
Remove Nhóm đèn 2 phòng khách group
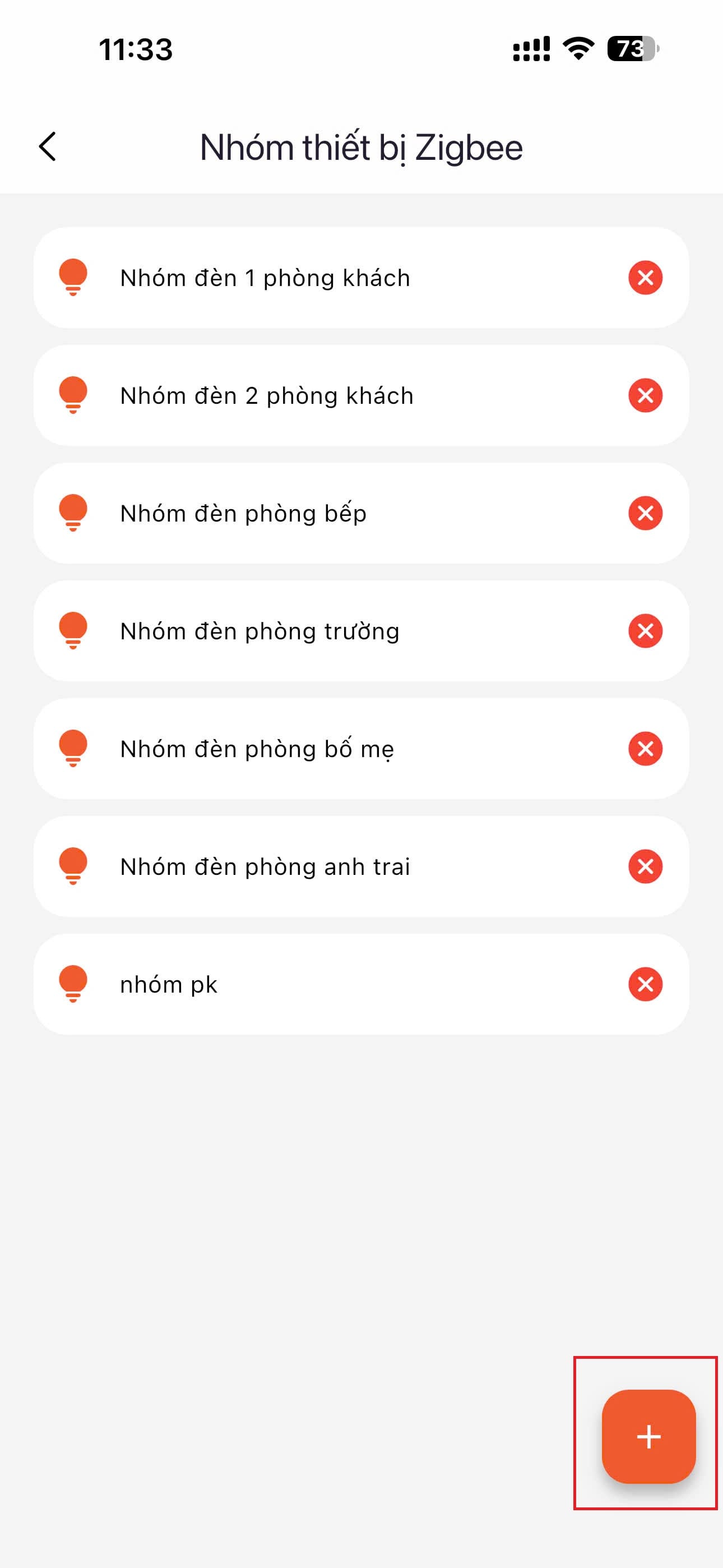pyautogui.click(x=645, y=396)
